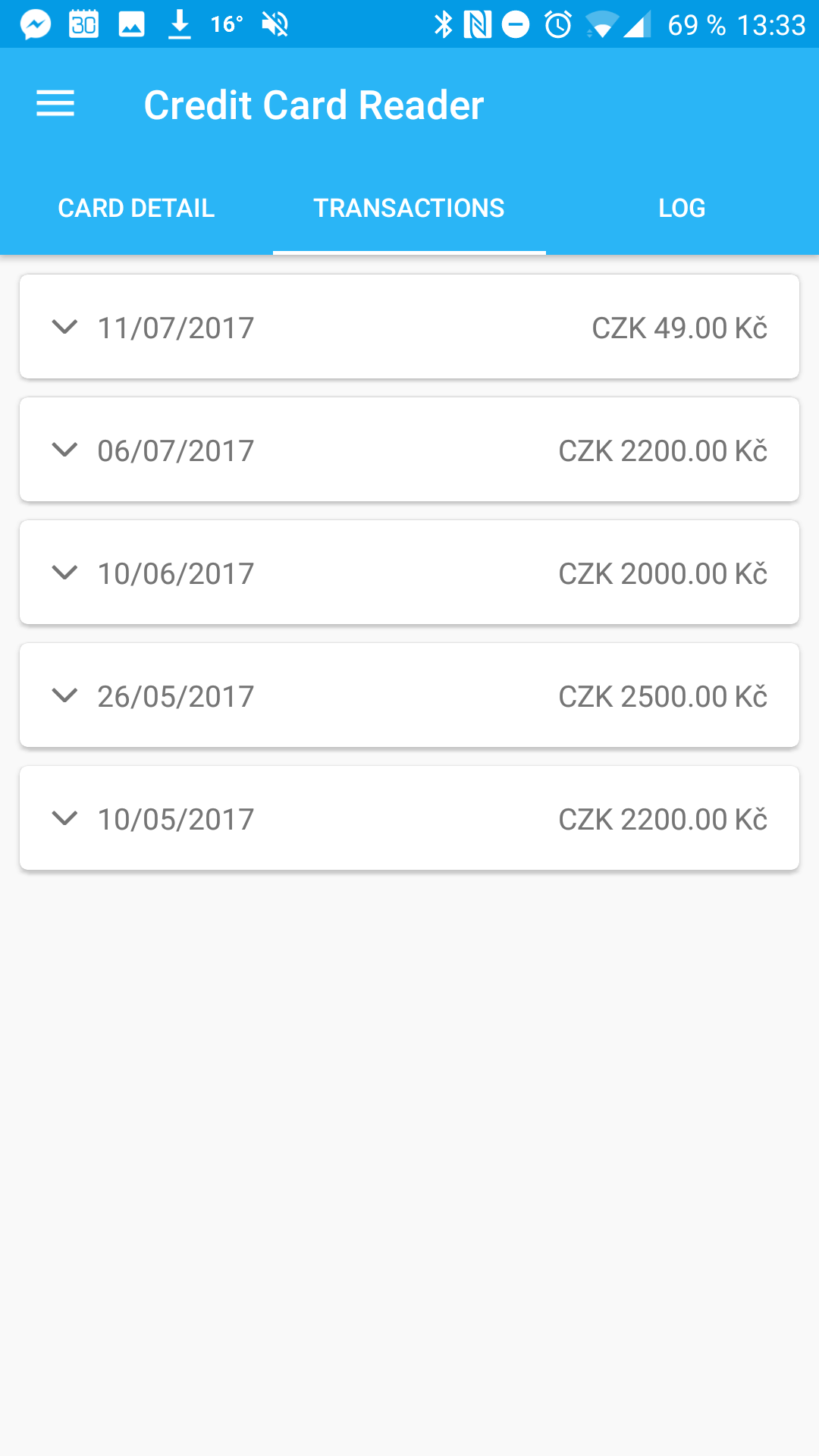Expand the 06/07/2017 transaction card

point(409,450)
